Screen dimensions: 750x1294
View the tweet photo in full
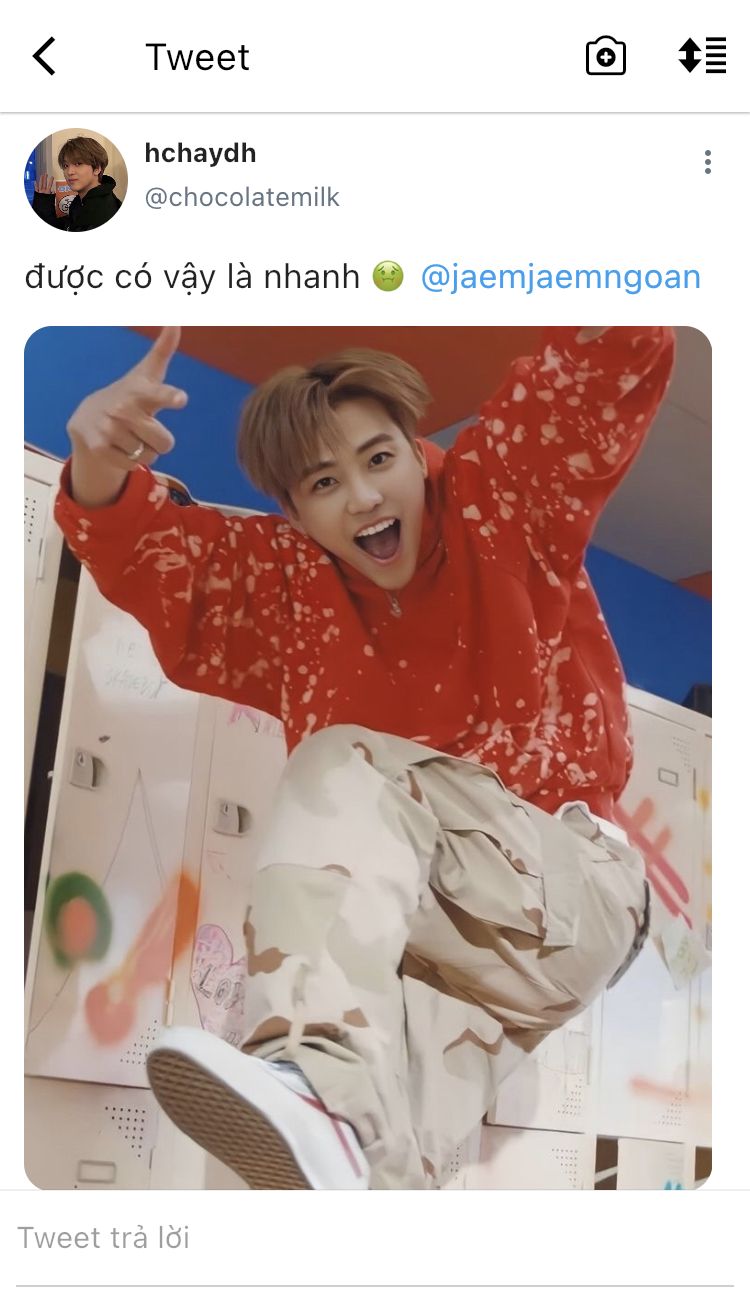[368, 758]
